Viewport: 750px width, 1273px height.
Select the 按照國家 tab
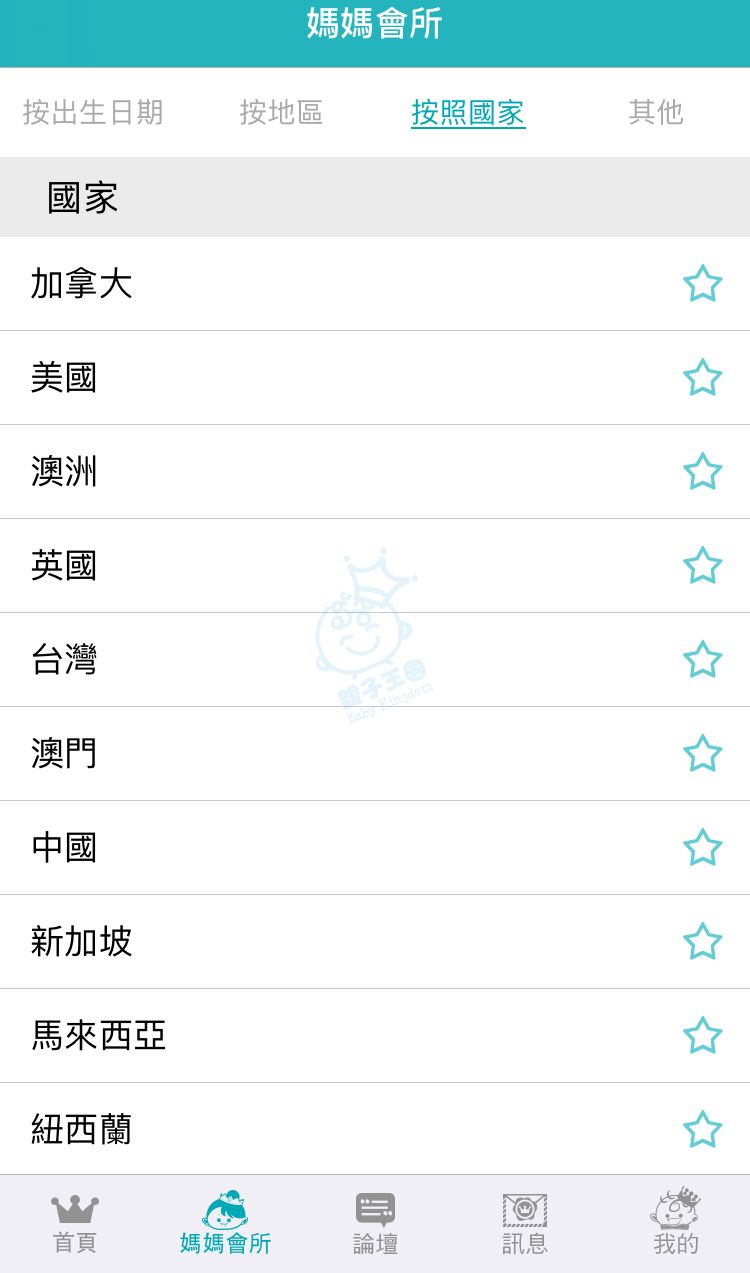click(x=468, y=112)
